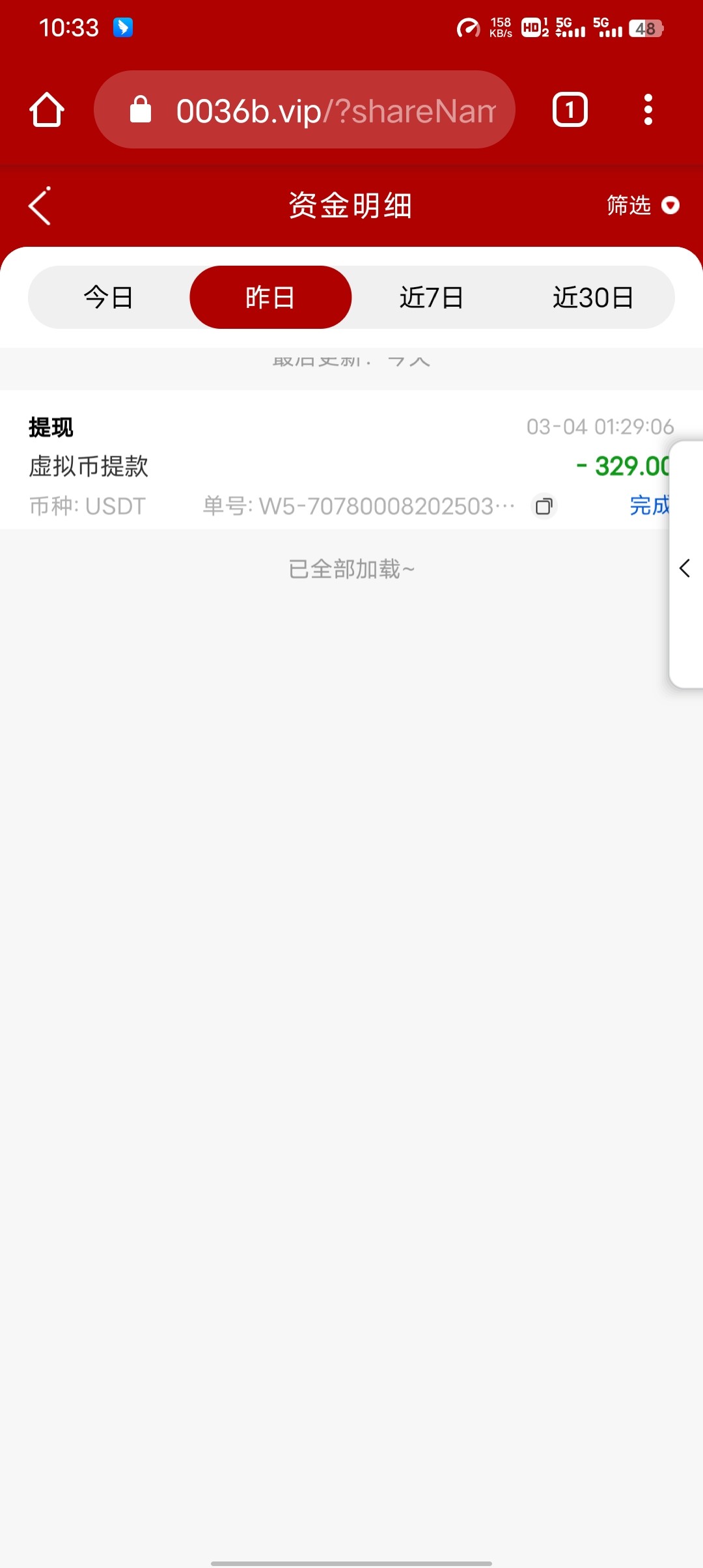The image size is (703, 1568).
Task: Expand the side panel arrow handle
Action: pyautogui.click(x=685, y=568)
